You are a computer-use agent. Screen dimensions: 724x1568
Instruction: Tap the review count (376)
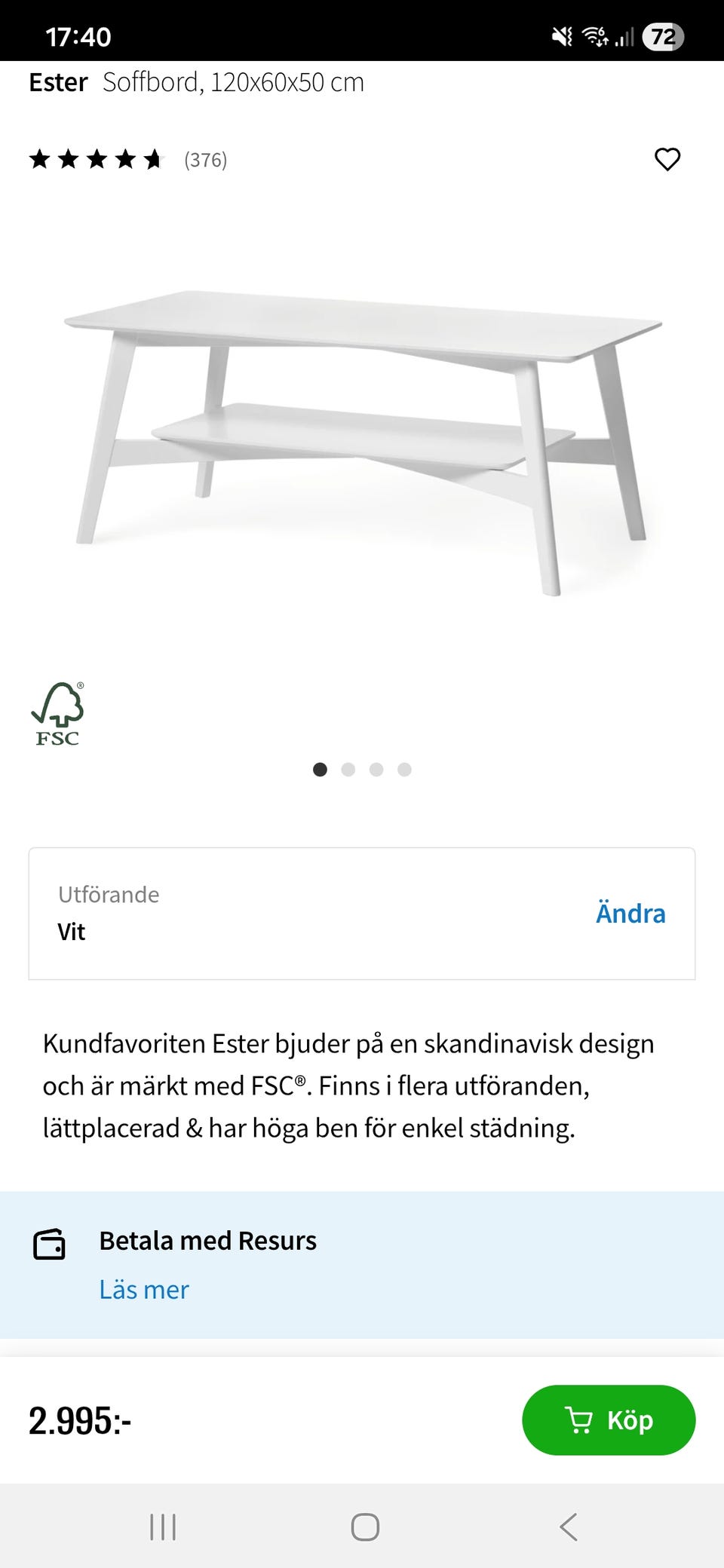coord(207,159)
